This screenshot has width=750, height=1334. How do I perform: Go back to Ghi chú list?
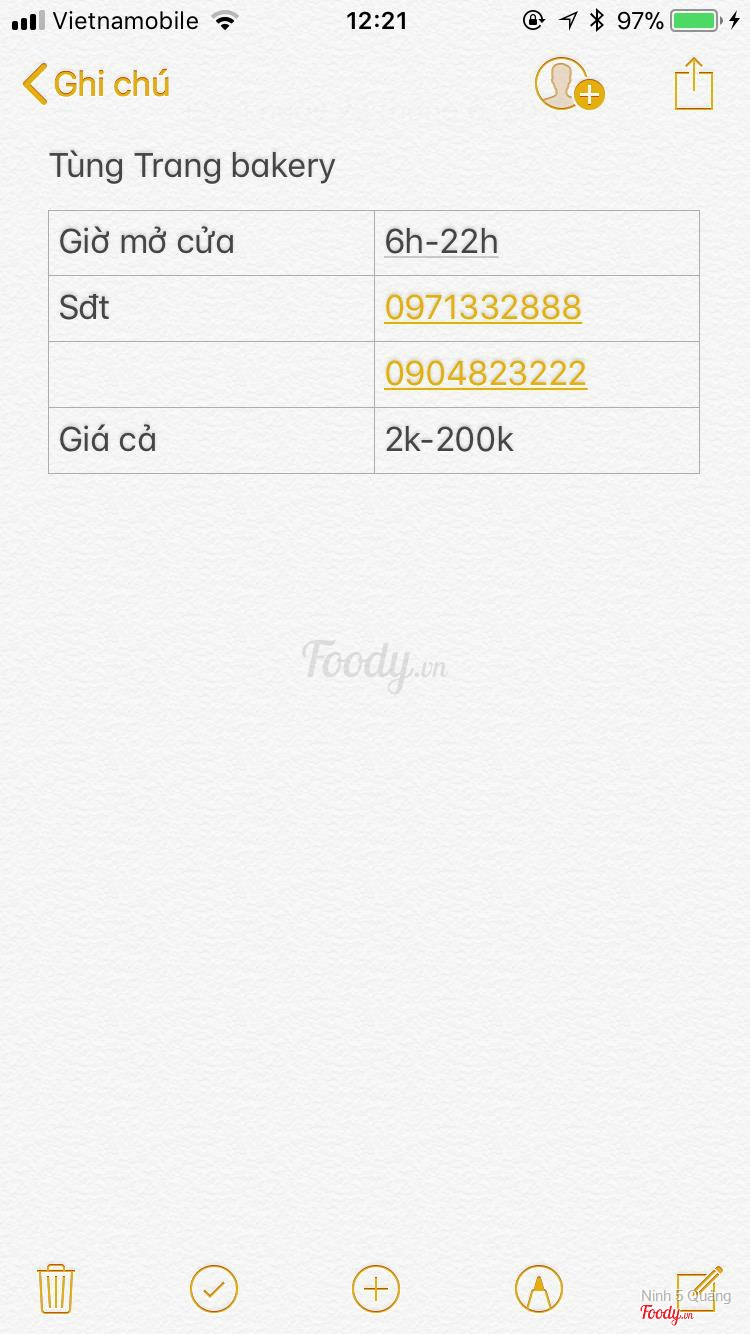(96, 84)
